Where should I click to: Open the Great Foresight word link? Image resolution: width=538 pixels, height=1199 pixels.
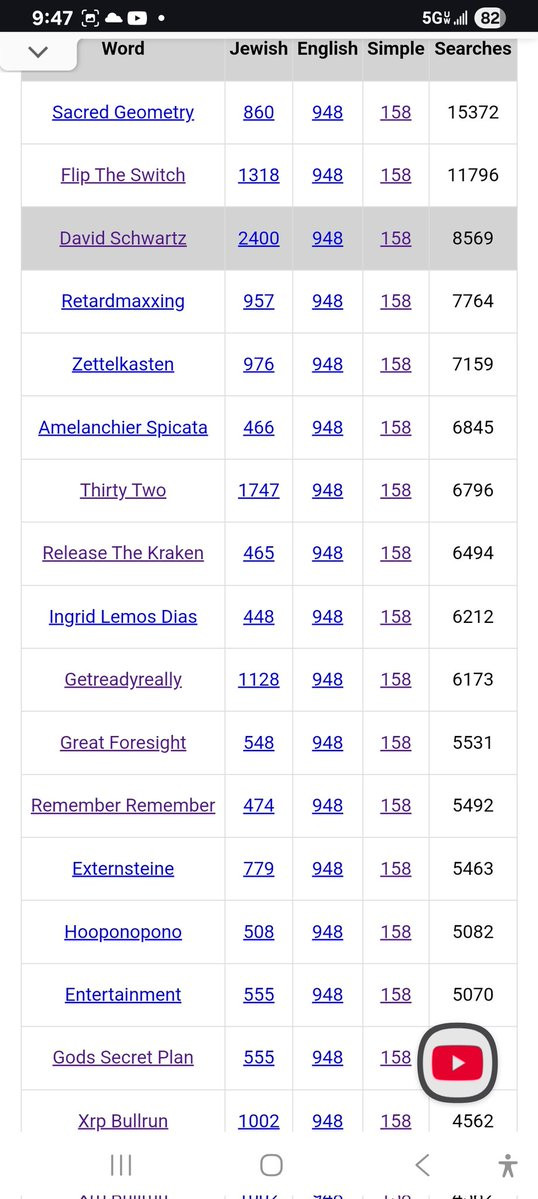click(123, 742)
